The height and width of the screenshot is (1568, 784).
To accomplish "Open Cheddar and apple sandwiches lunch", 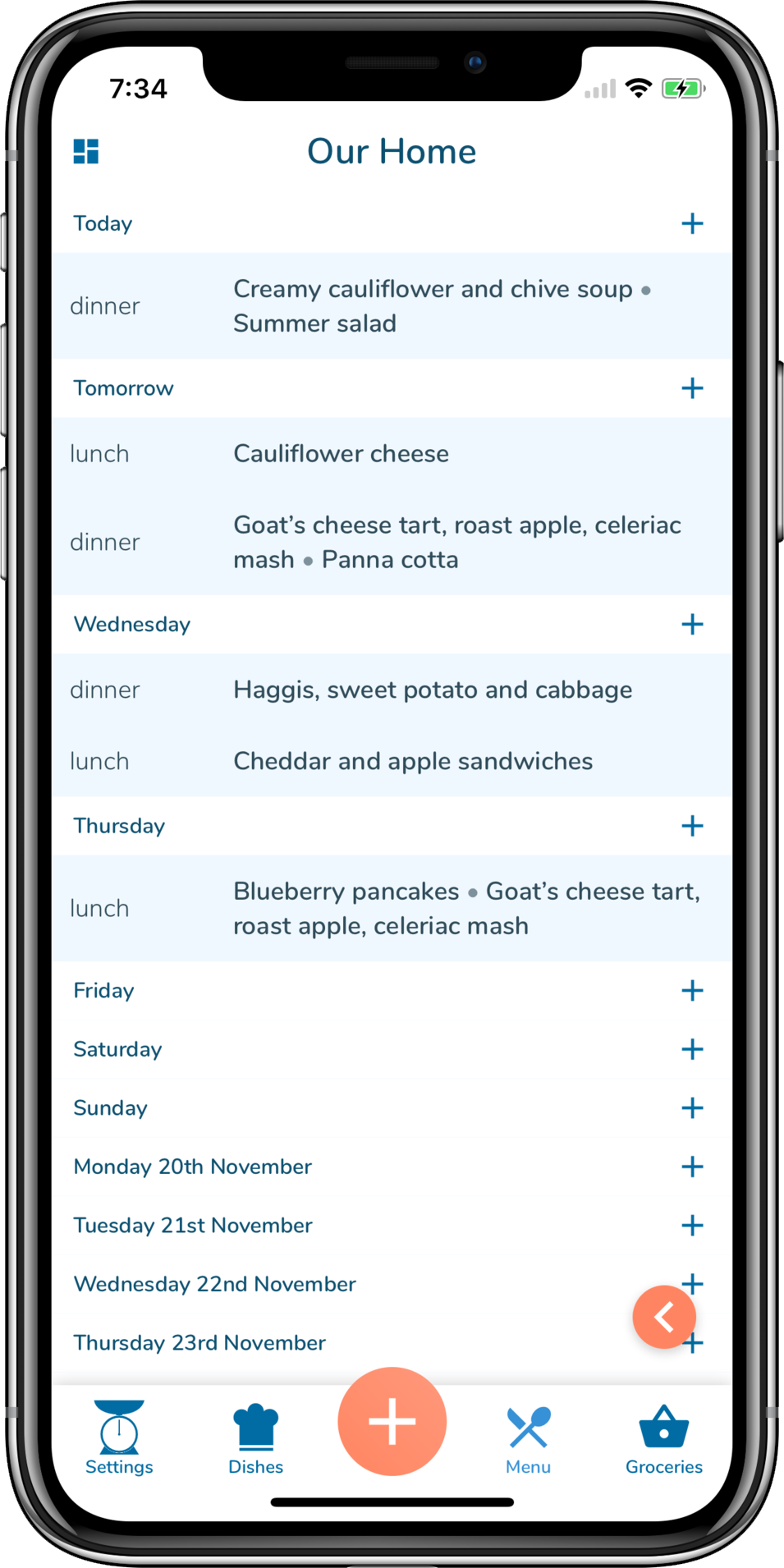I will tap(392, 761).
